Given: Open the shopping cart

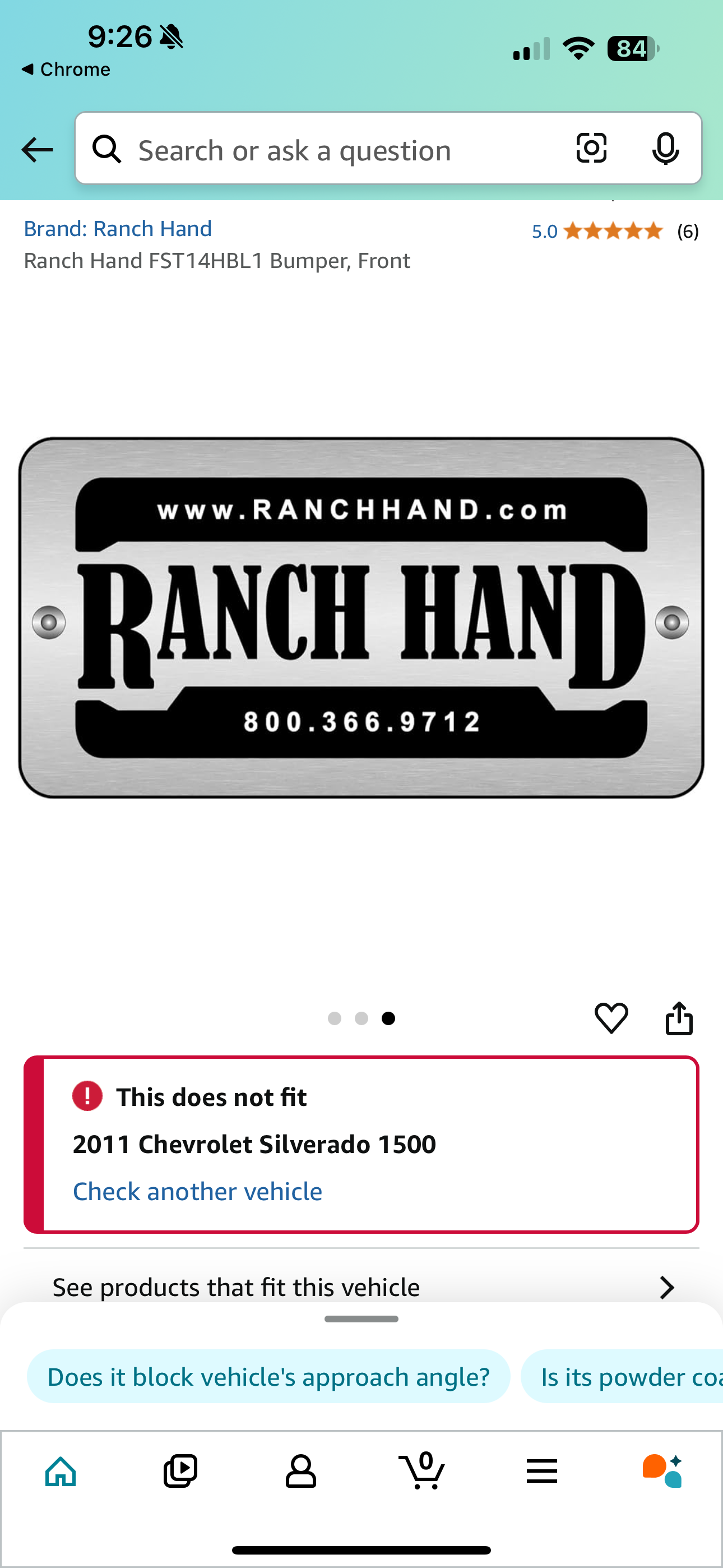Looking at the screenshot, I should click(x=421, y=1470).
